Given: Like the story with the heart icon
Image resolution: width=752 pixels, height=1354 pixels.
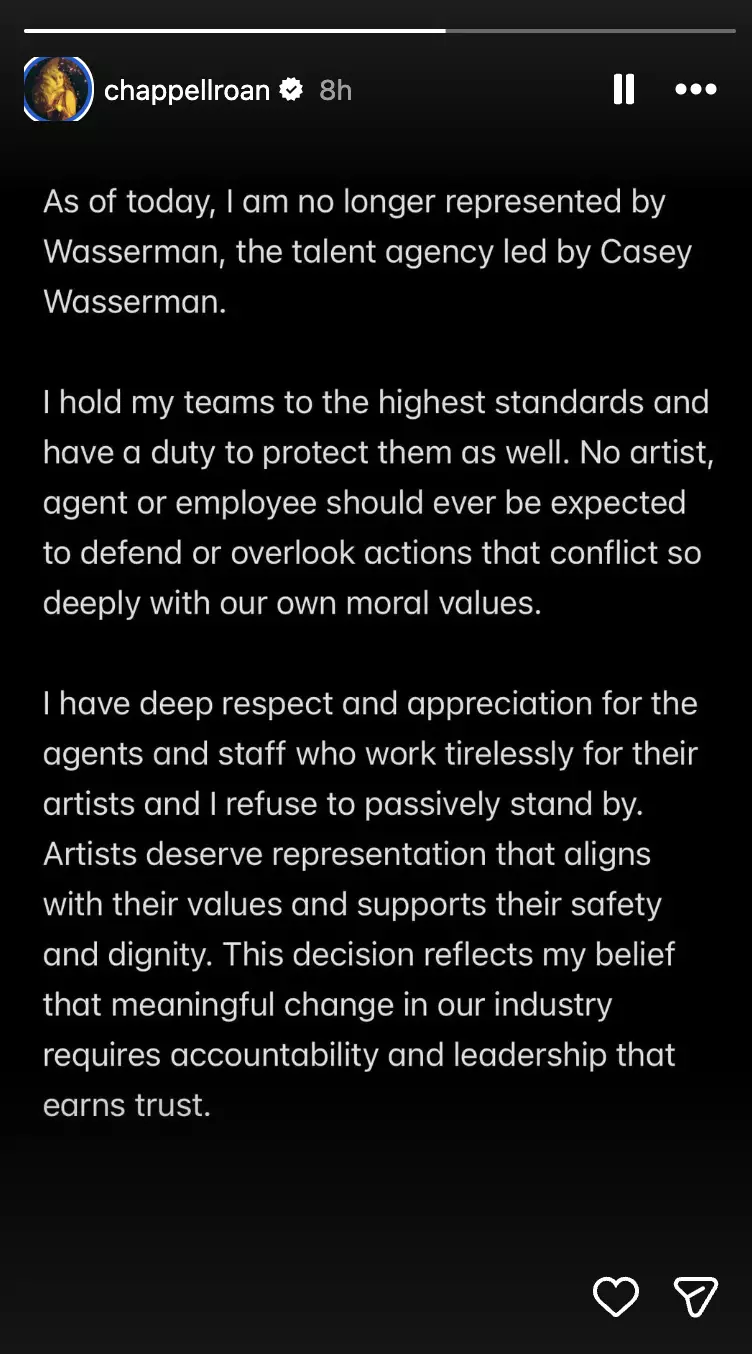Looking at the screenshot, I should pos(616,1297).
